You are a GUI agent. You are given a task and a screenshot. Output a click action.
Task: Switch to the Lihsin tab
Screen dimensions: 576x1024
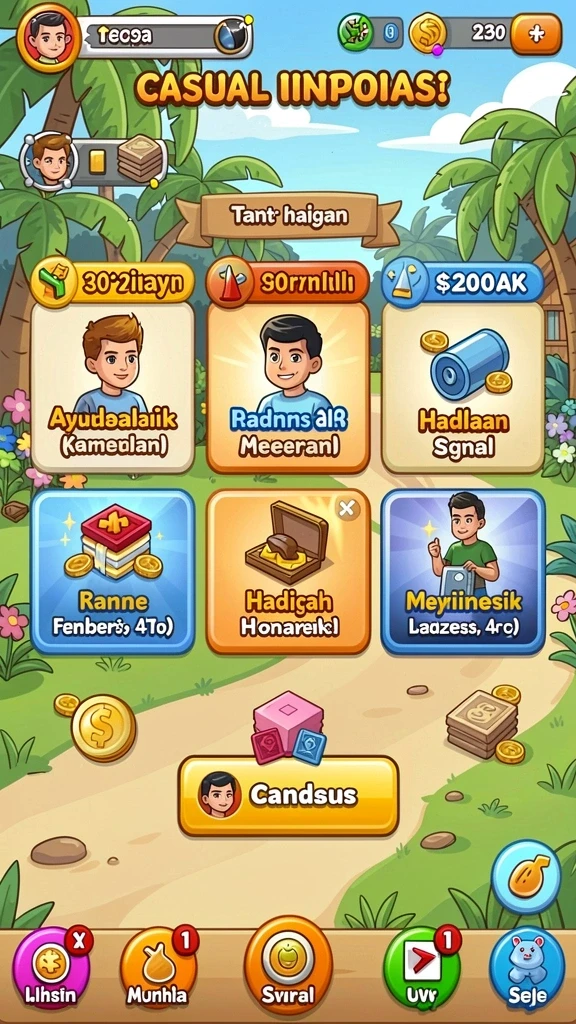[50, 969]
